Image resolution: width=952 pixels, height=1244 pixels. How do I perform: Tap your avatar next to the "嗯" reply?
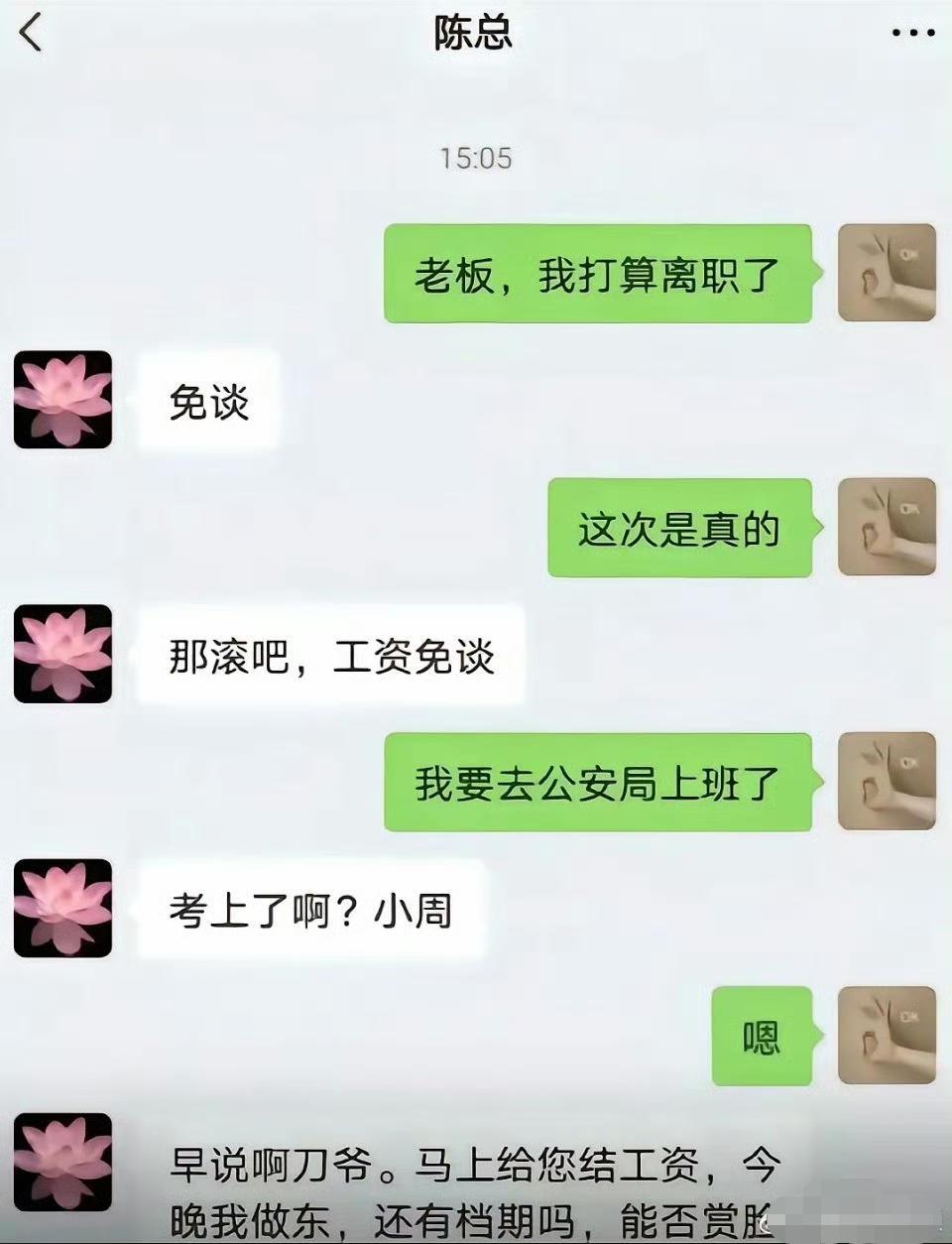click(886, 1037)
